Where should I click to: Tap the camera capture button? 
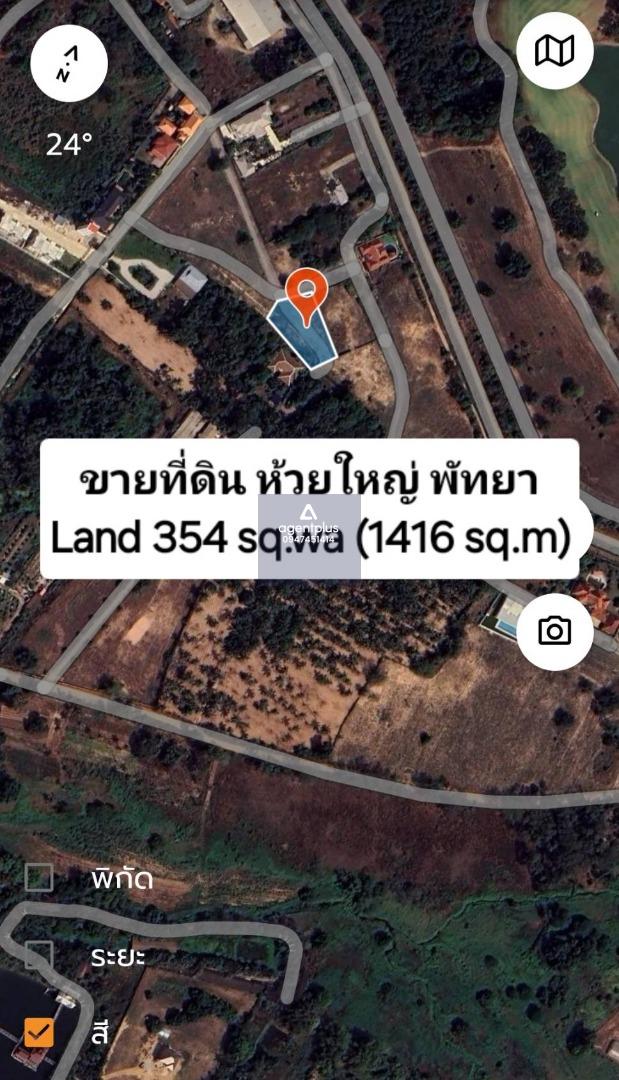click(554, 631)
